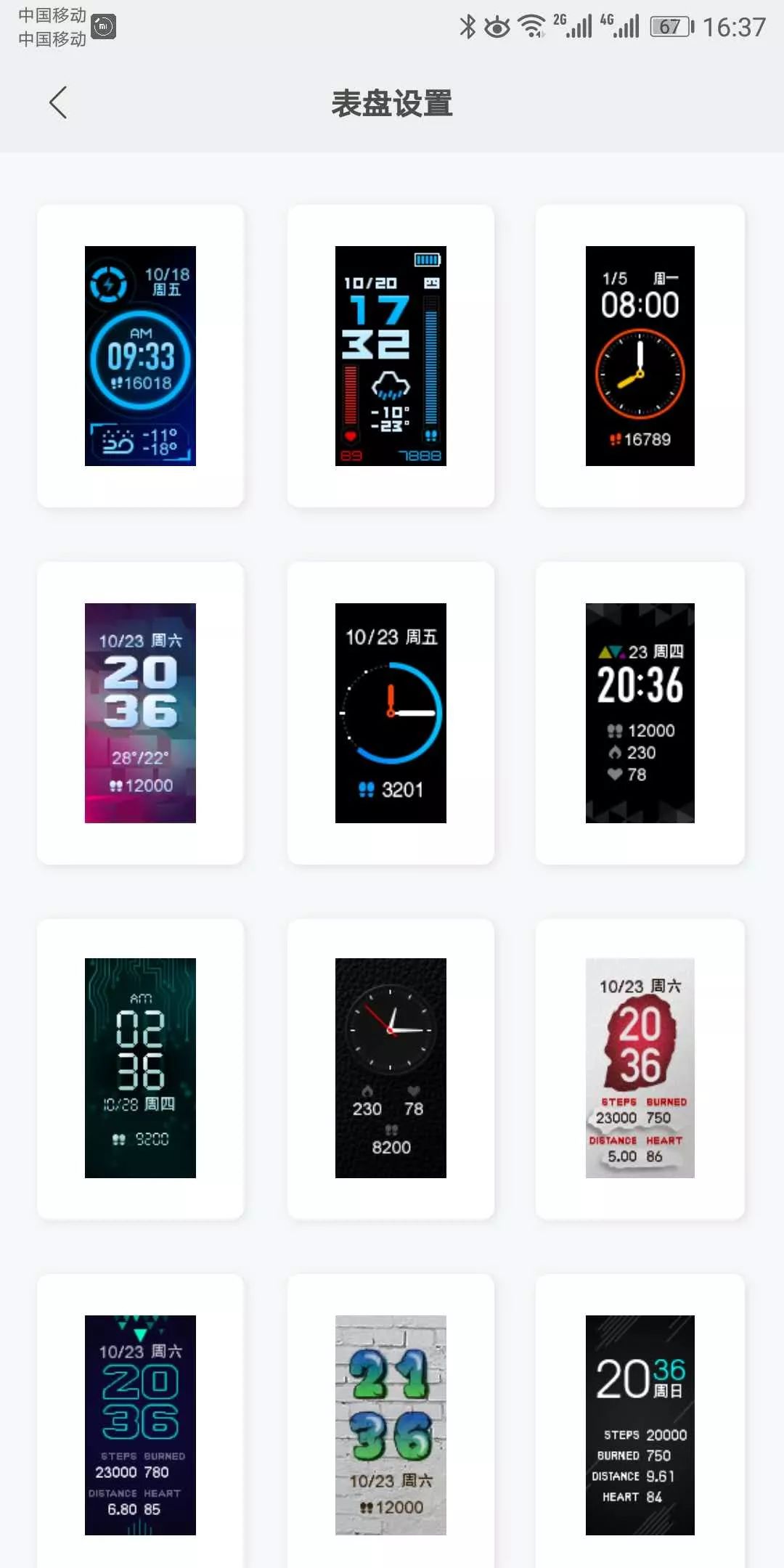
Task: Tap the back arrow to exit watch face settings
Action: pyautogui.click(x=59, y=102)
